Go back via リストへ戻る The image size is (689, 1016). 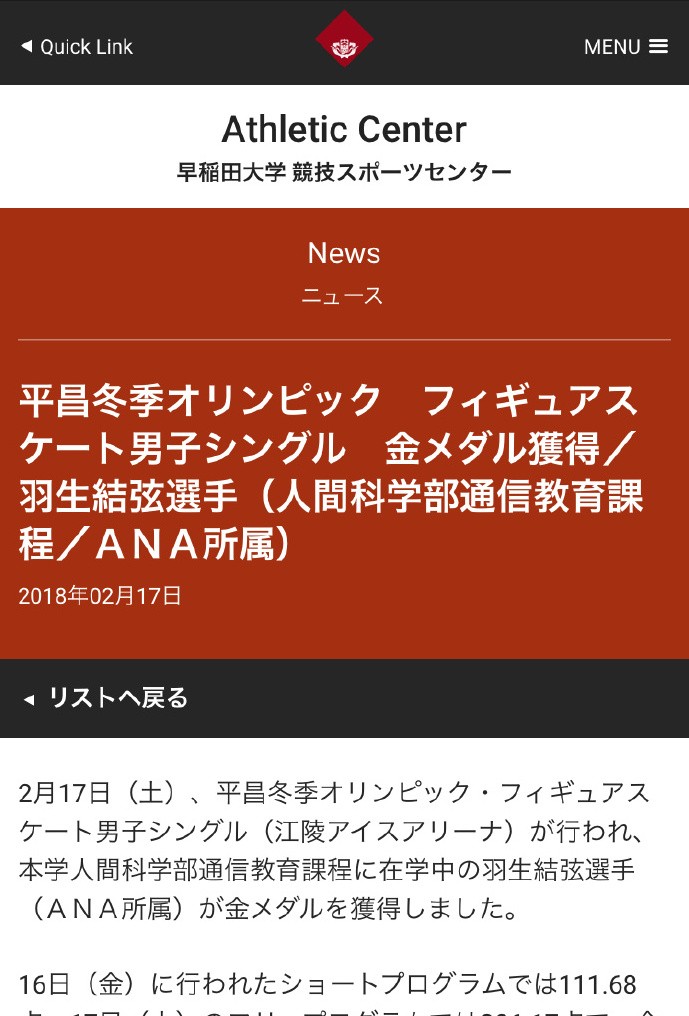click(x=106, y=698)
